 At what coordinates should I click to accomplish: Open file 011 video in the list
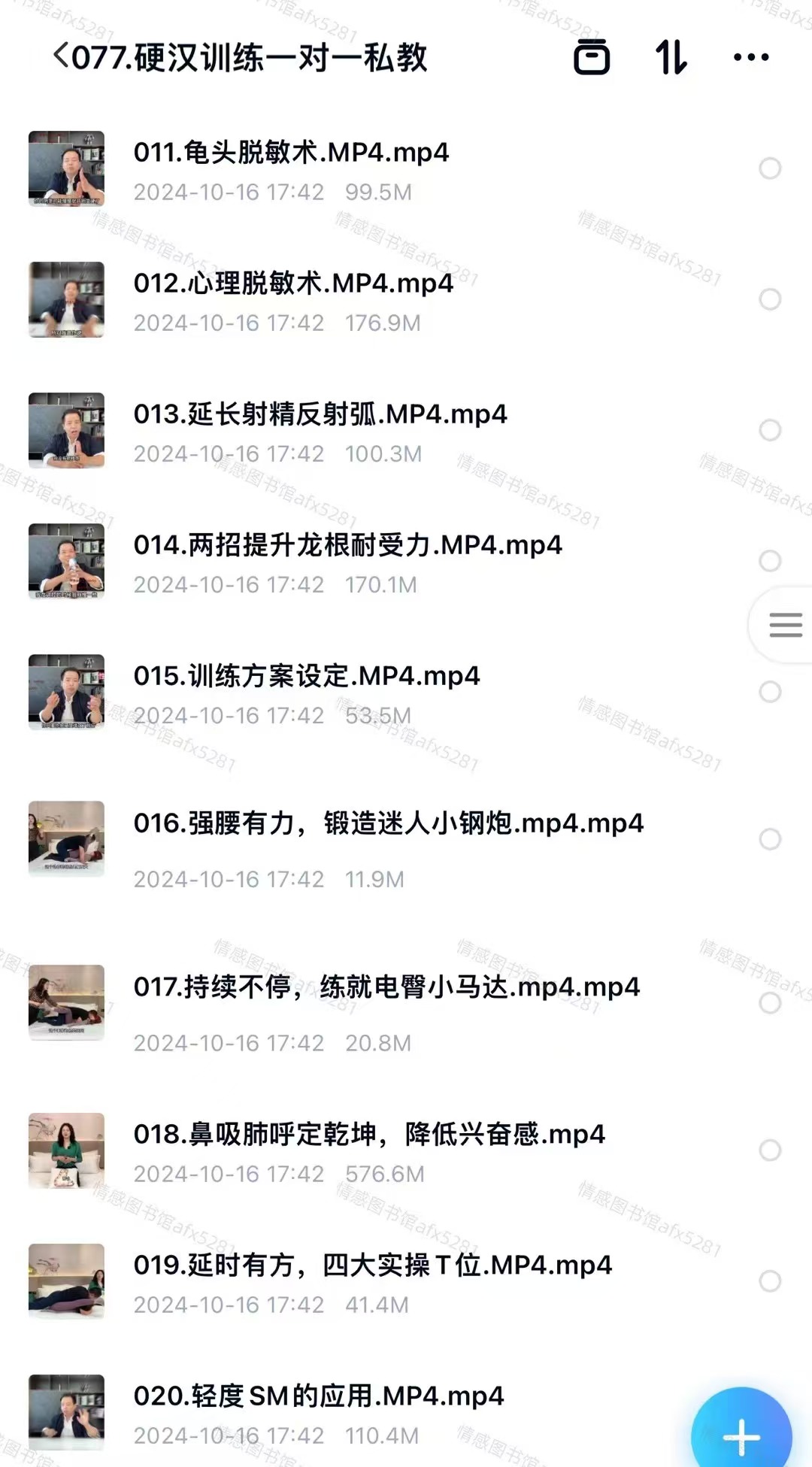tap(291, 153)
